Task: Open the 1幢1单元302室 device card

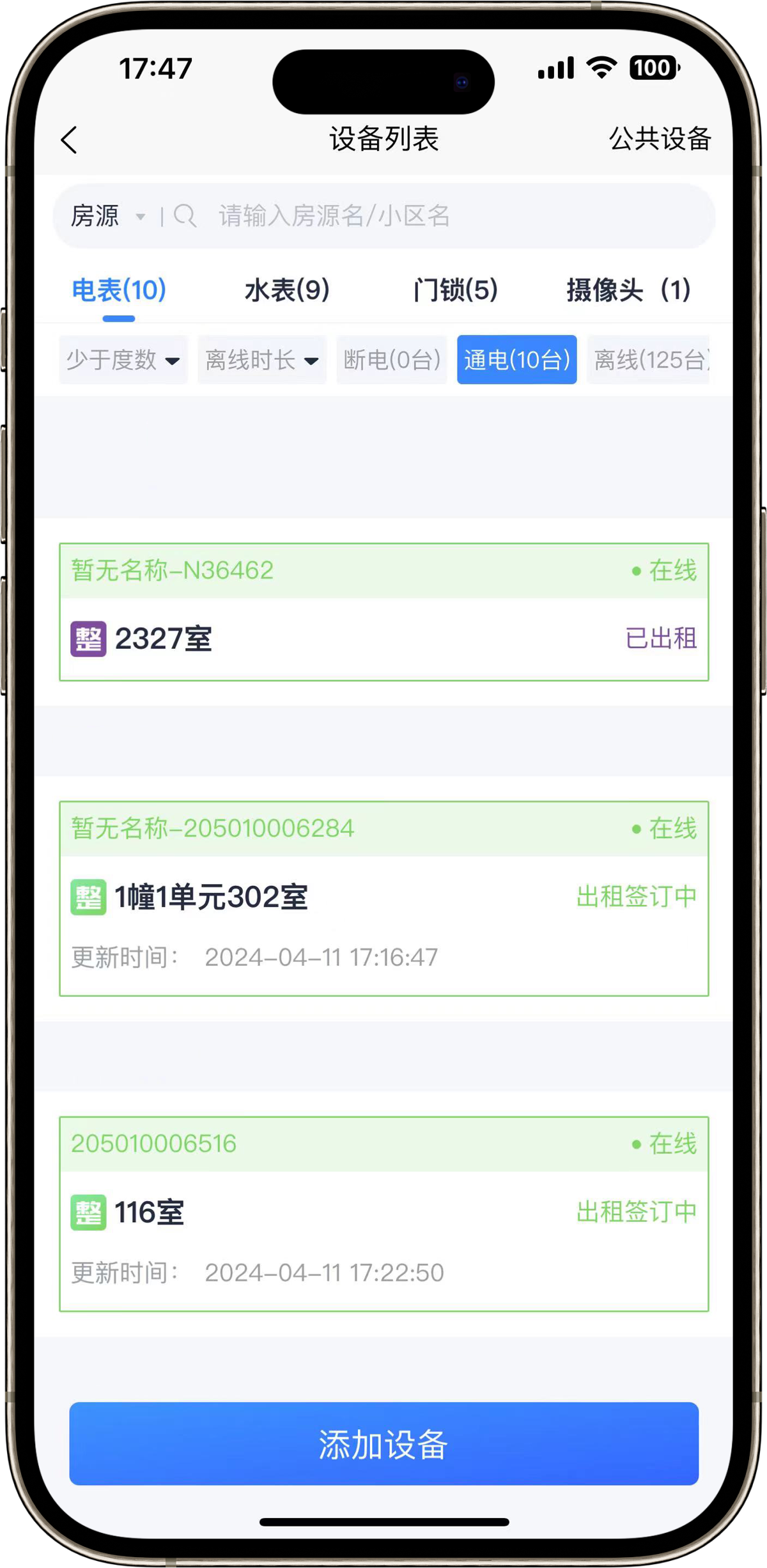Action: click(x=383, y=897)
